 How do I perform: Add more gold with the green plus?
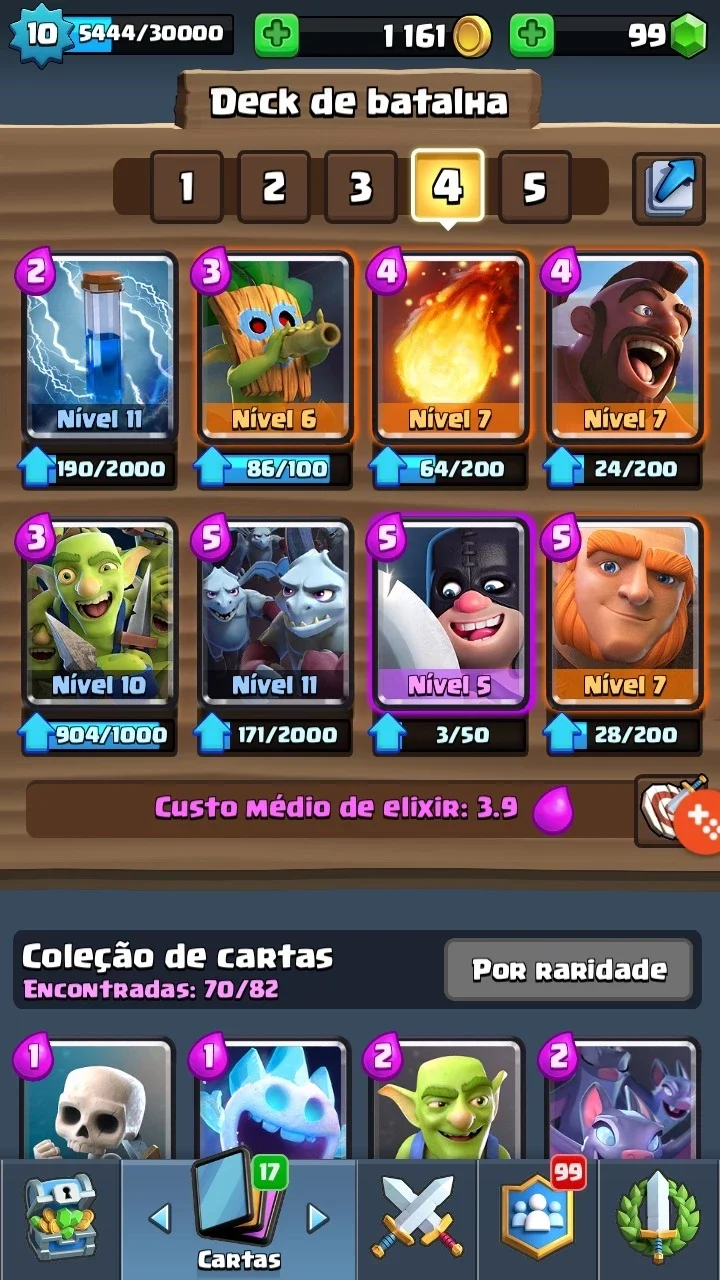[276, 36]
